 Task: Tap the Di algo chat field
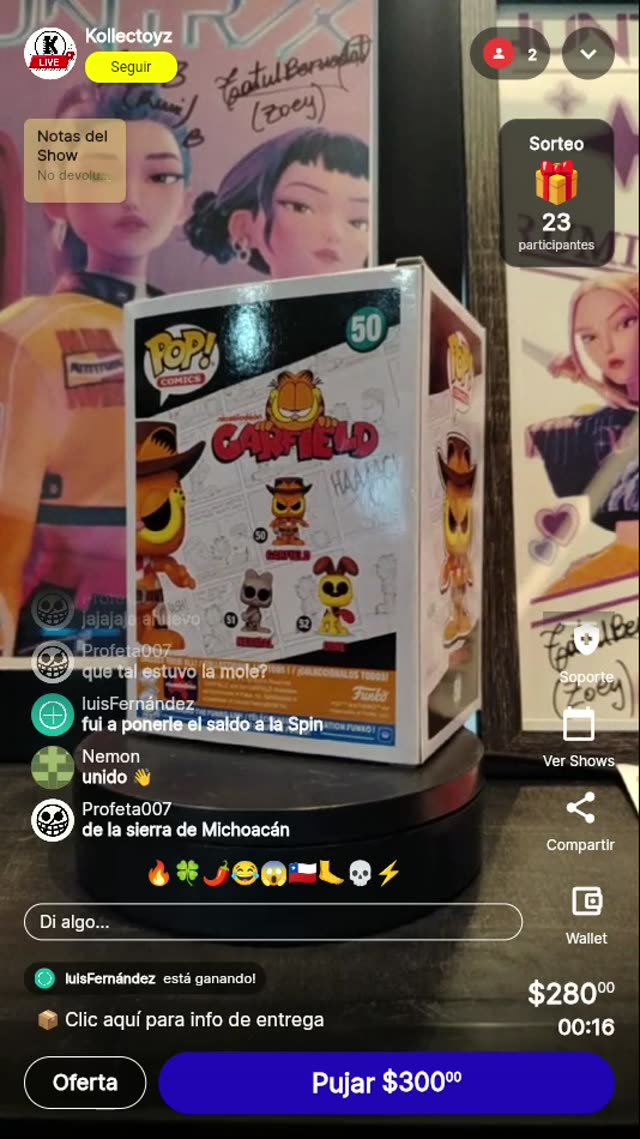(x=272, y=922)
